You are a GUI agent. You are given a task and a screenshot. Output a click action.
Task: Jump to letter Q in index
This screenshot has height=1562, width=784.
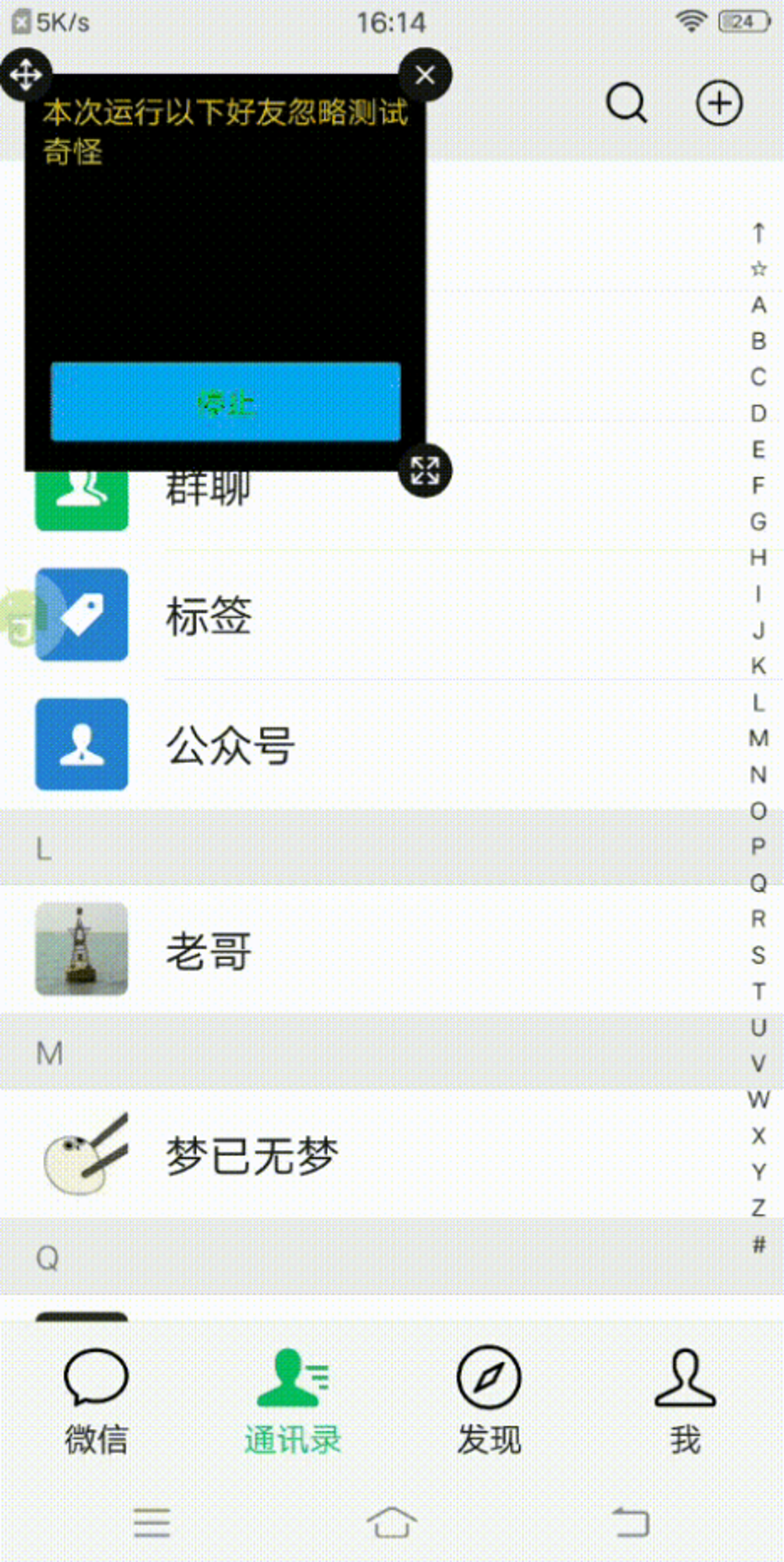[758, 883]
